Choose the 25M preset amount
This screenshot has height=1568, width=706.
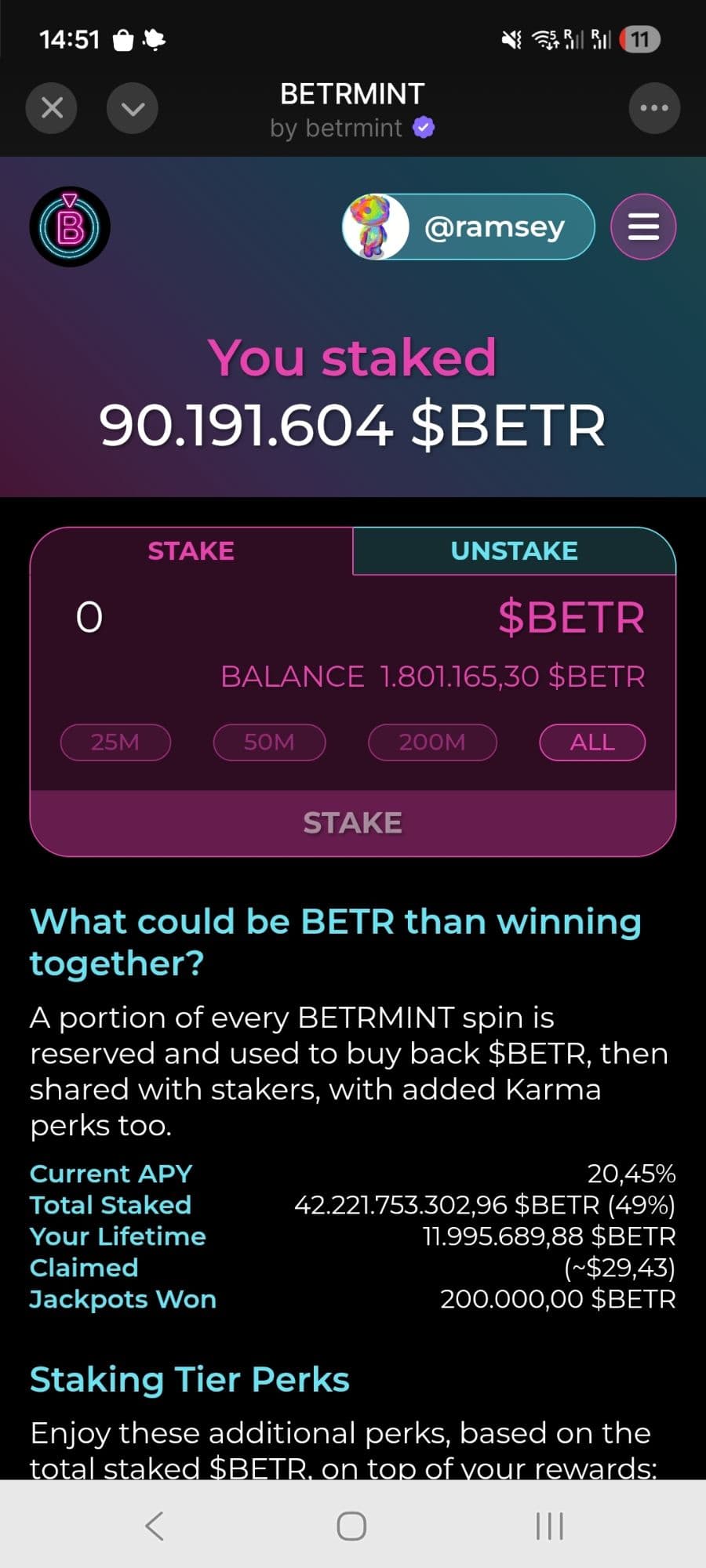[x=115, y=742]
